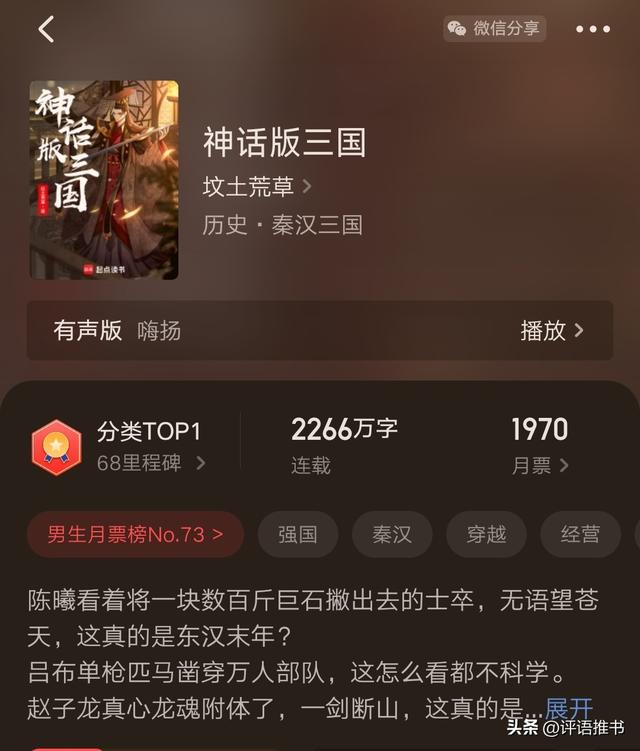The width and height of the screenshot is (640, 751).
Task: Select the 强国 tag chip
Action: [298, 534]
